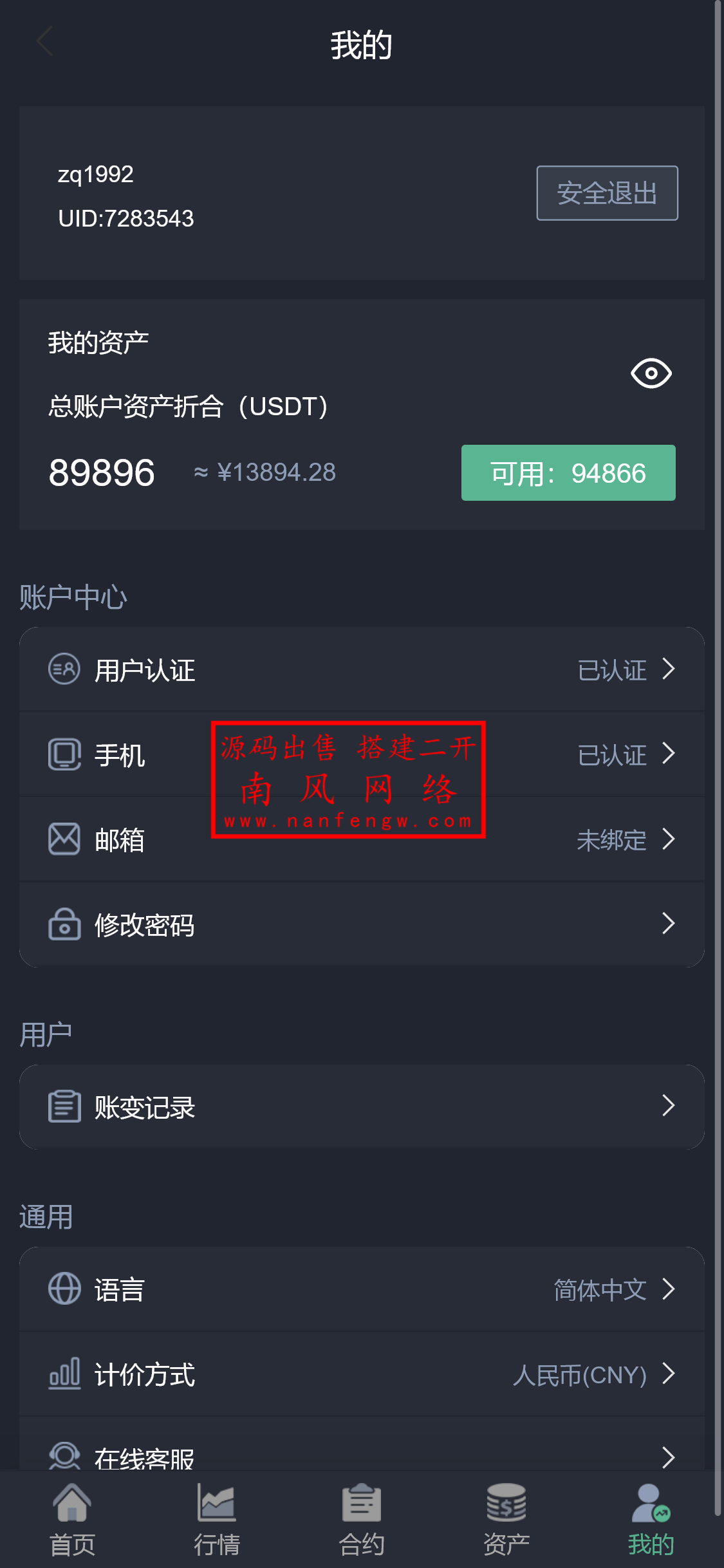This screenshot has width=724, height=1568.
Task: Check the 已认证 status on 用户认证 row
Action: (x=612, y=670)
